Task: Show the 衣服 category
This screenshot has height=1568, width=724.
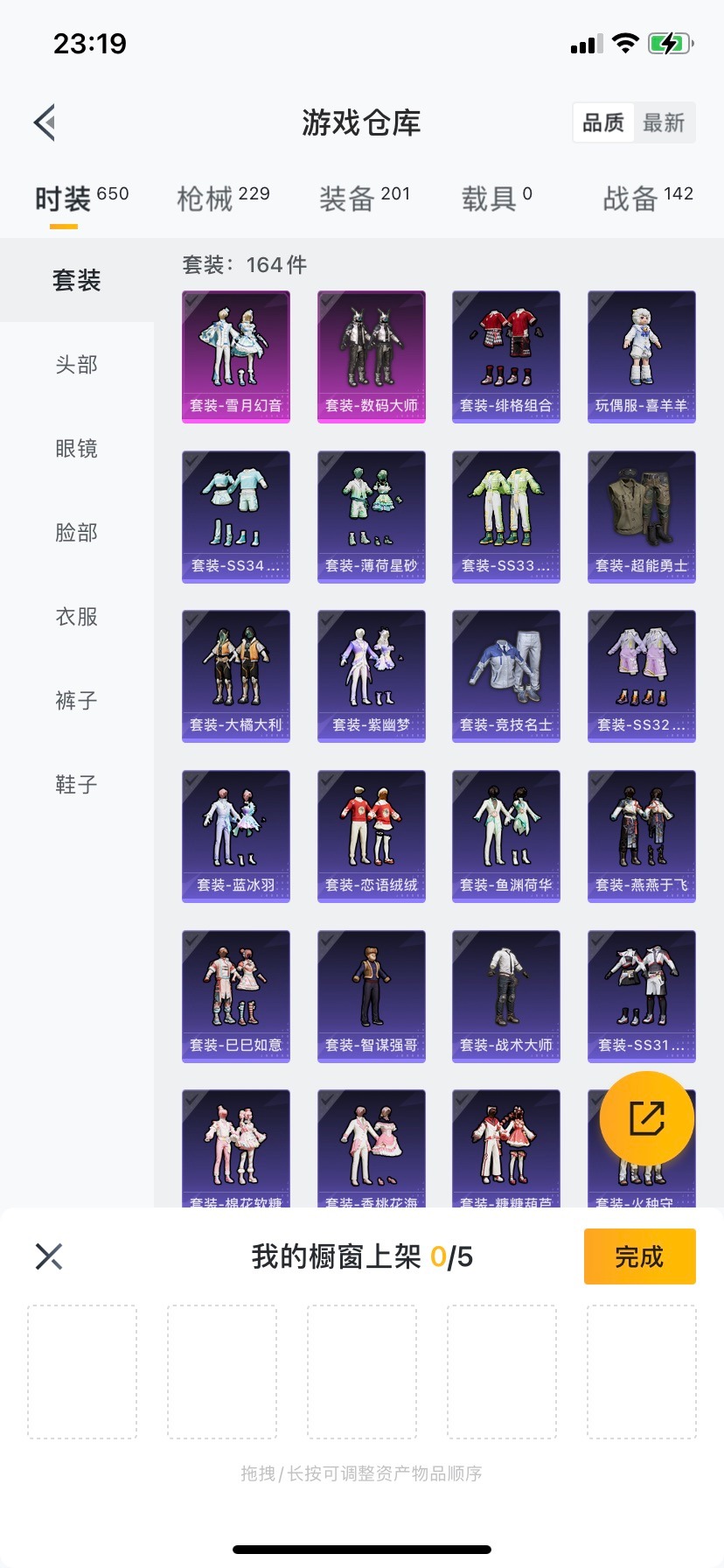Action: (77, 617)
